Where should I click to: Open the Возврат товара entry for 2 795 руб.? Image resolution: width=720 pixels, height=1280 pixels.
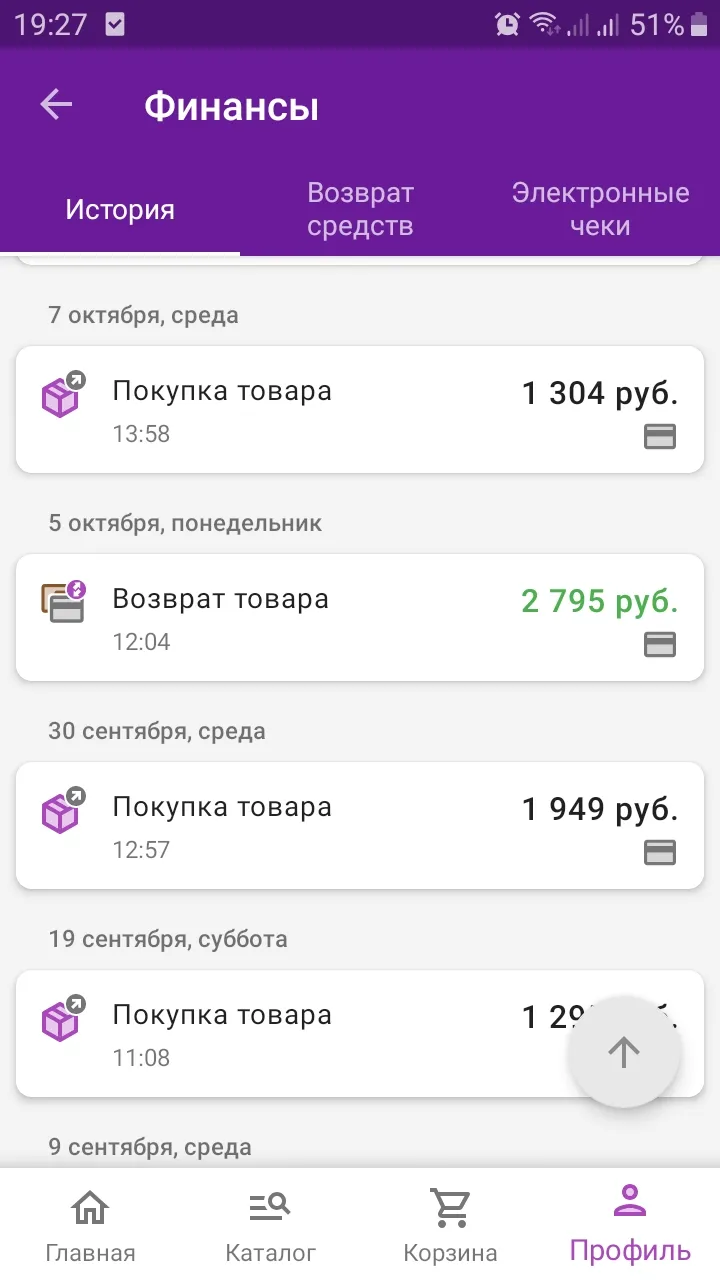[x=360, y=618]
